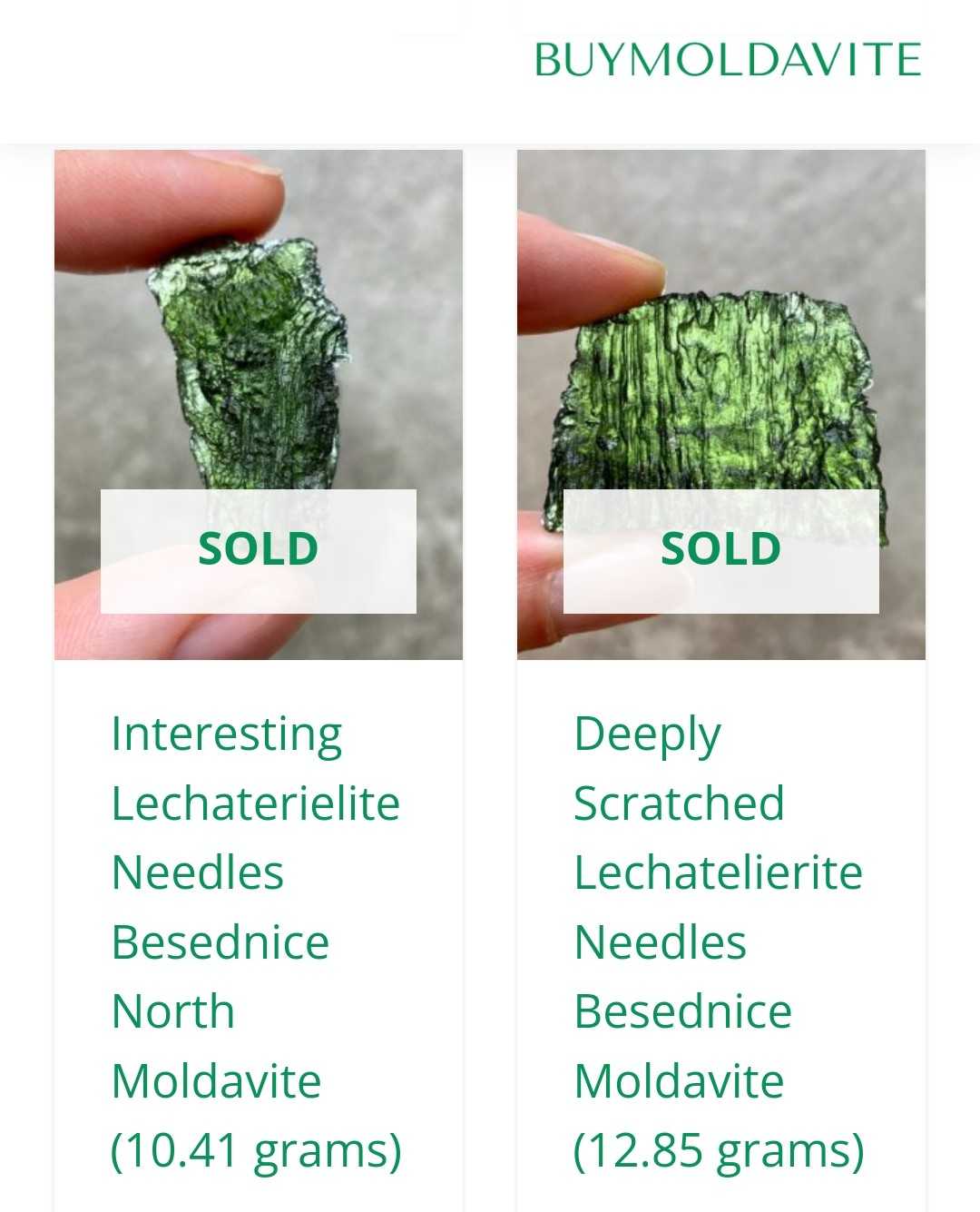The width and height of the screenshot is (980, 1212).
Task: Open the 12.85 grams moldavite product photo
Action: [x=720, y=363]
